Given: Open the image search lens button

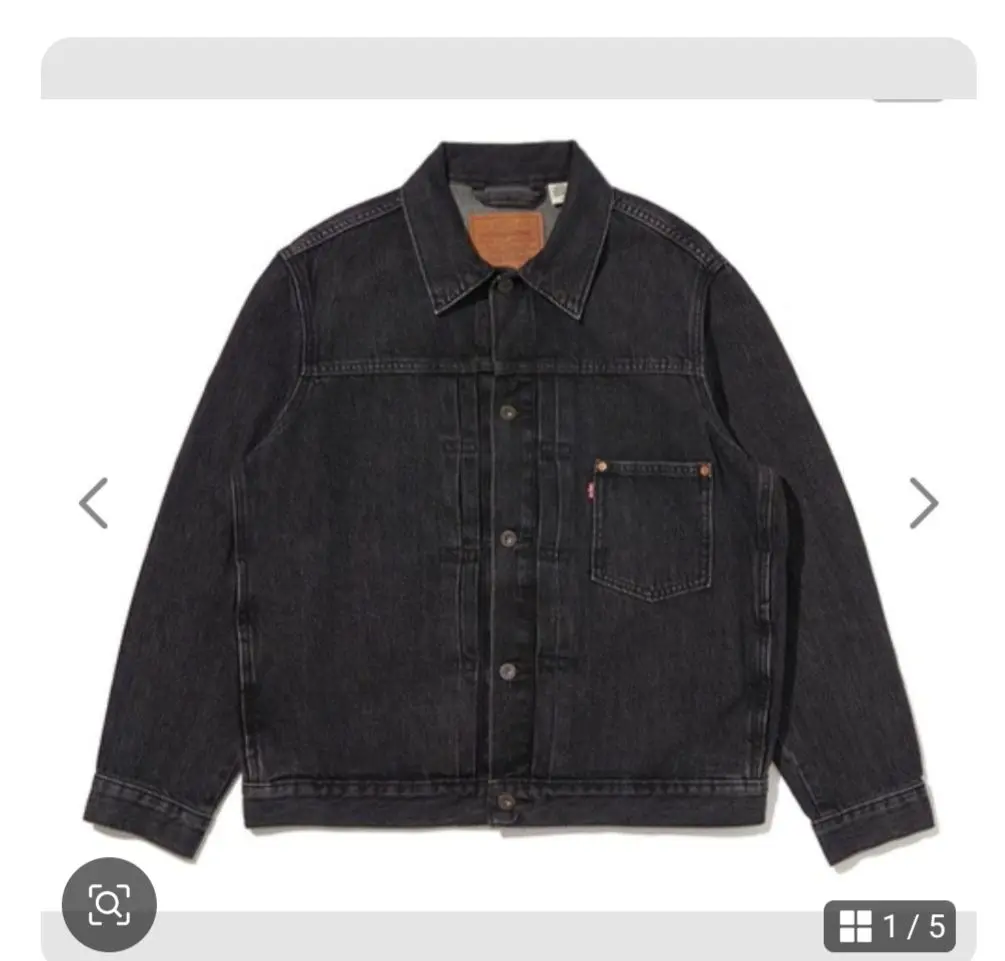Looking at the screenshot, I should pyautogui.click(x=109, y=905).
